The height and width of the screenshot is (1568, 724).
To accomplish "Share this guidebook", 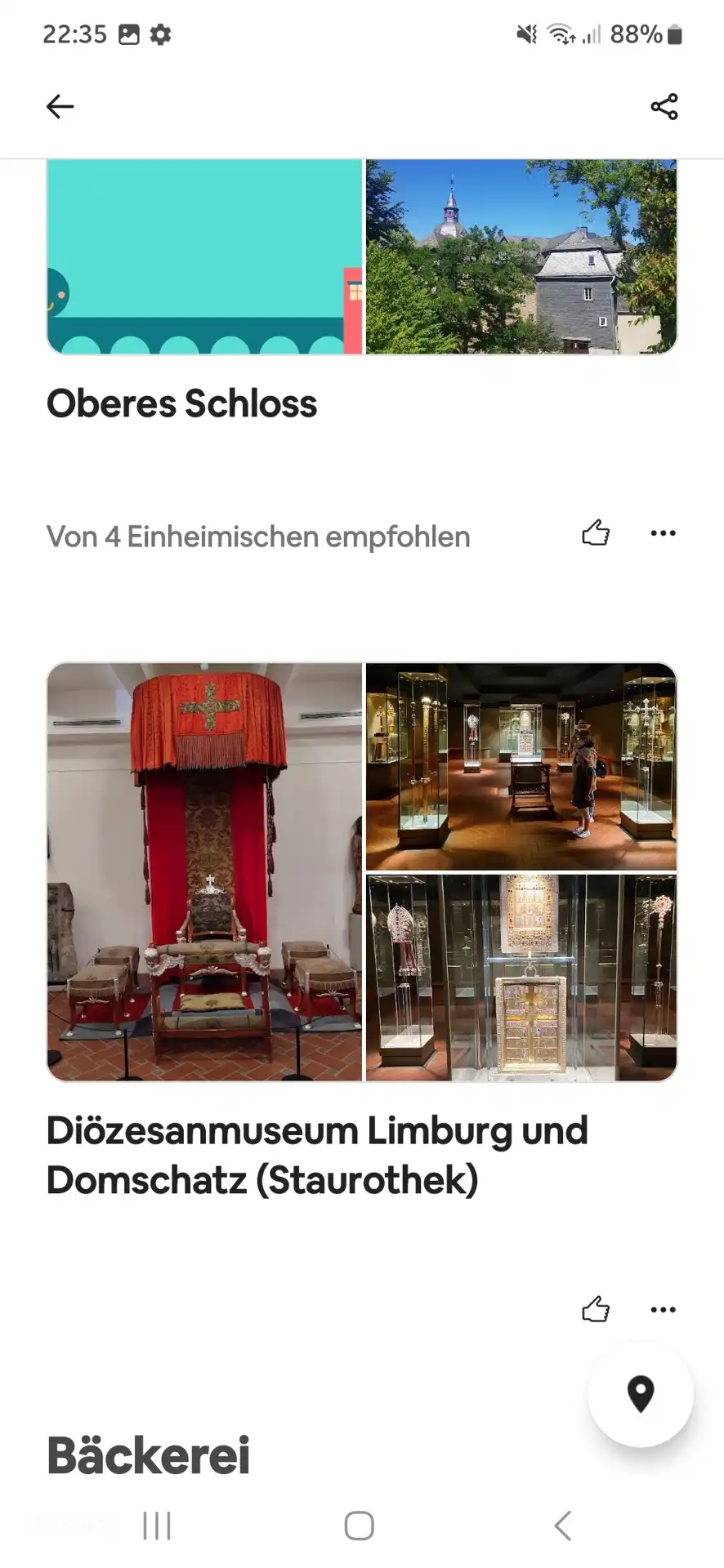I will click(x=664, y=106).
